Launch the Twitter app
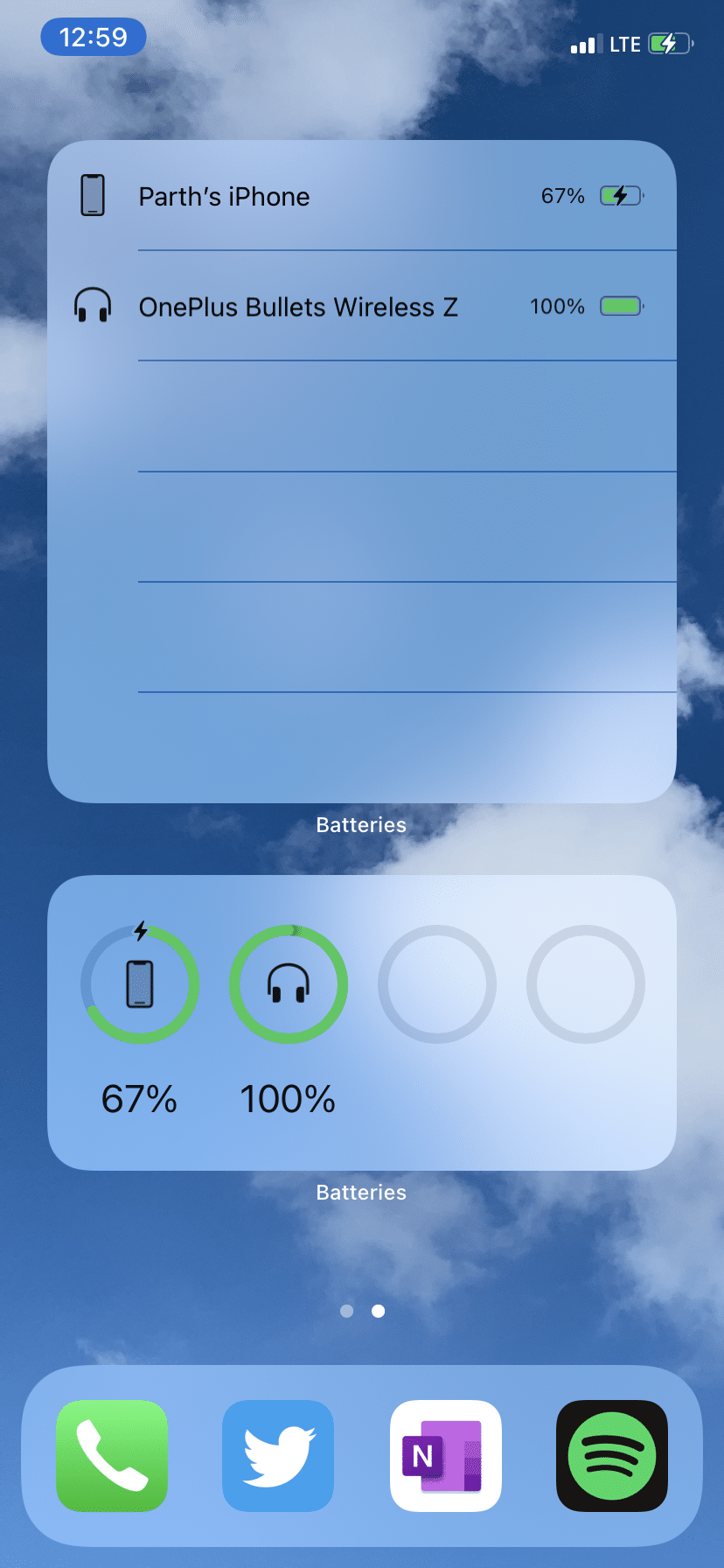This screenshot has width=724, height=1568. [278, 1455]
